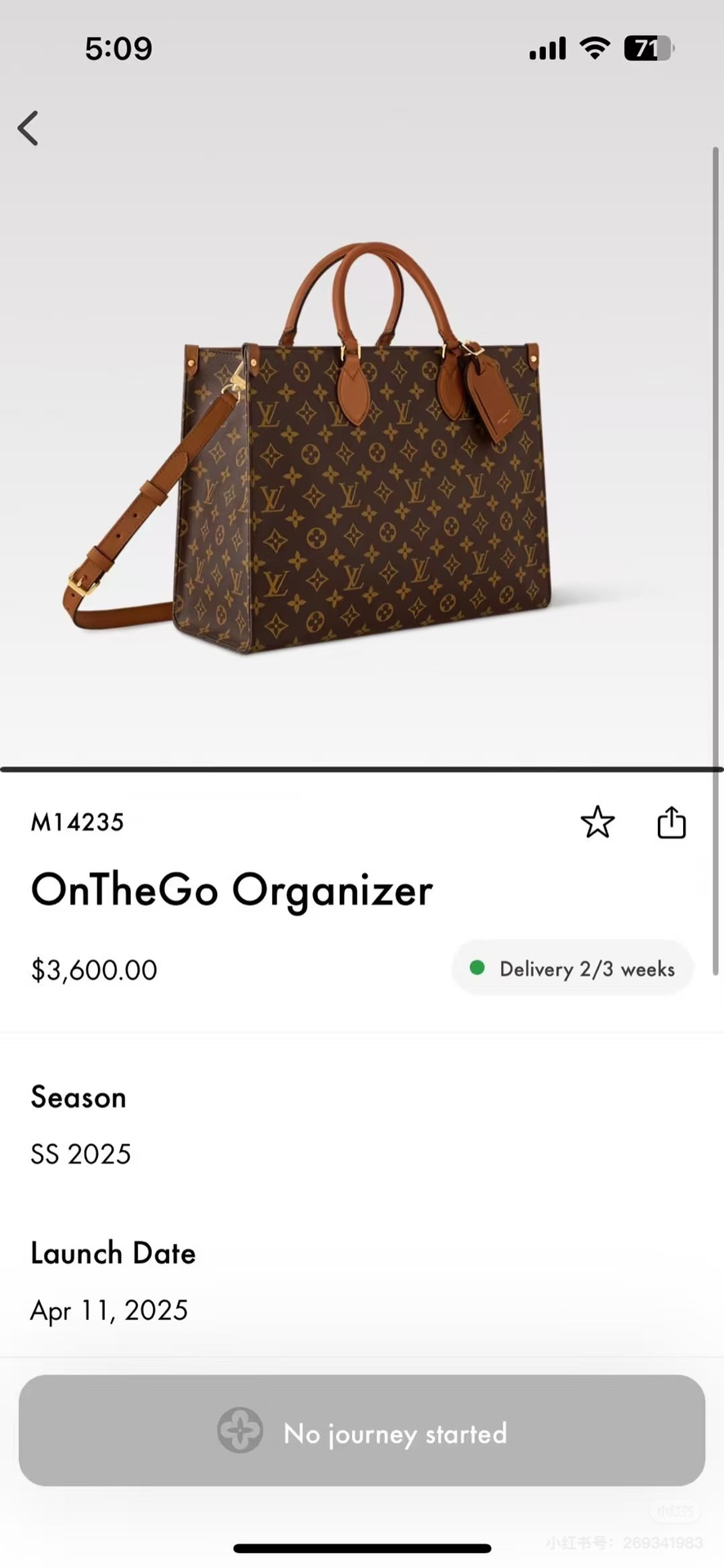The height and width of the screenshot is (1568, 724).
Task: Tap the flower icon on the journey button
Action: tap(239, 1431)
